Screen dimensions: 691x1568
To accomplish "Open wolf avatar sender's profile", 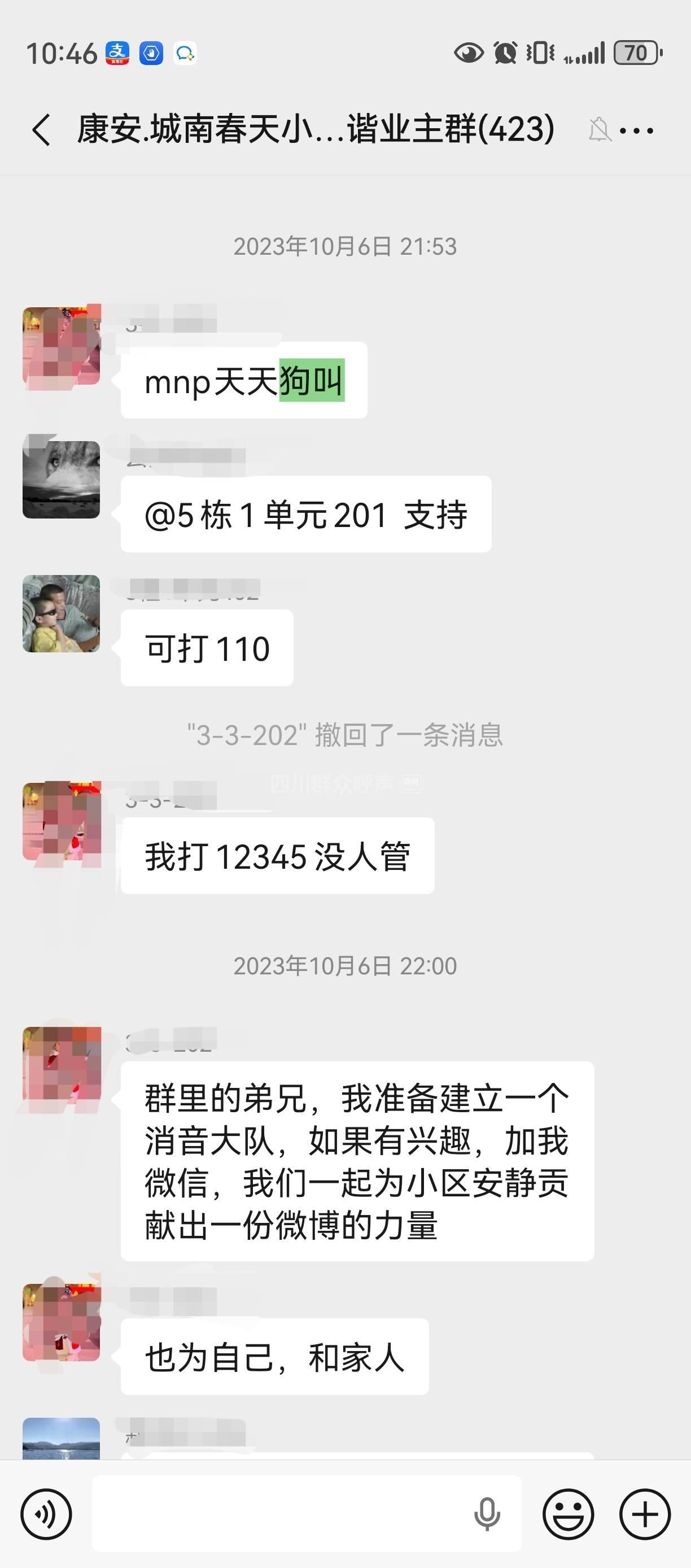I will [x=62, y=480].
